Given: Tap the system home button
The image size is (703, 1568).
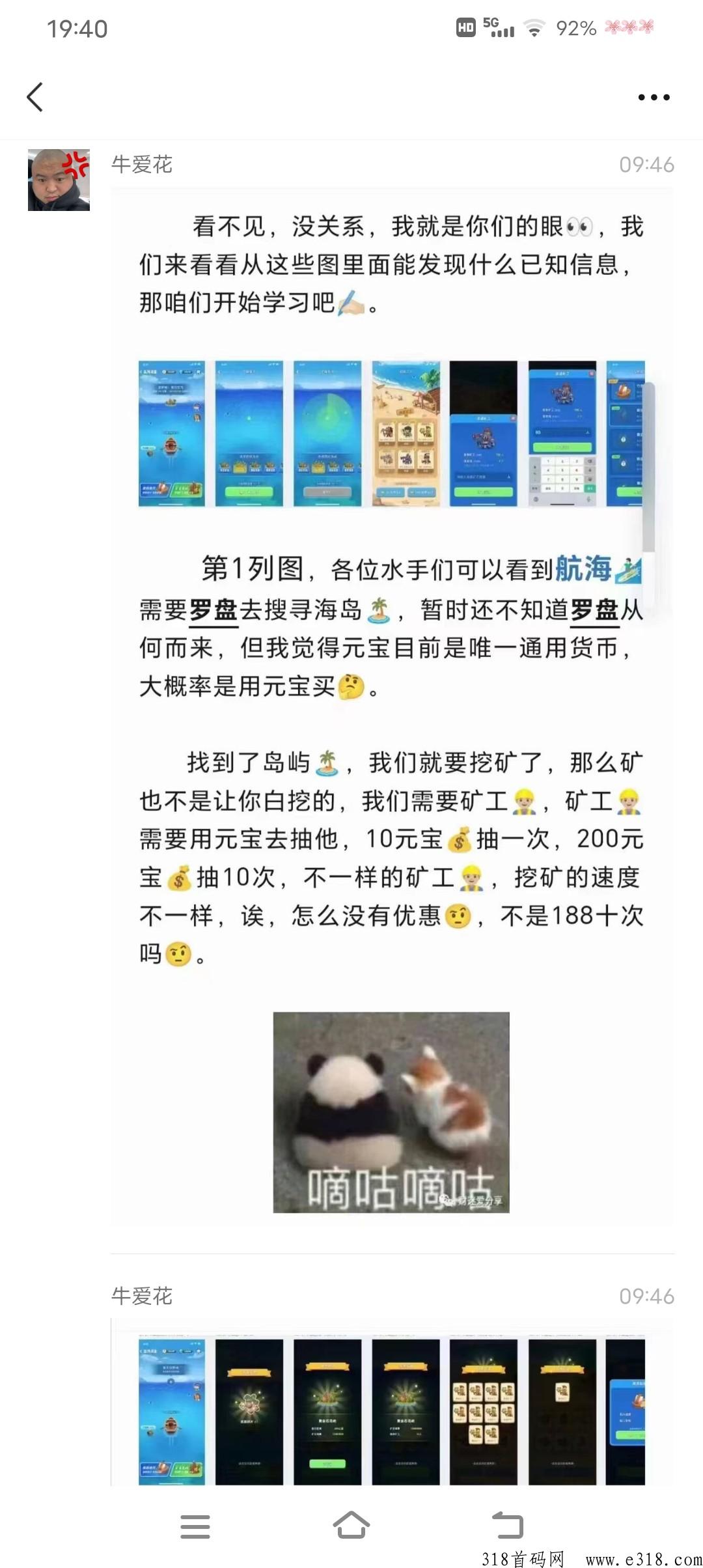Looking at the screenshot, I should (x=351, y=1525).
